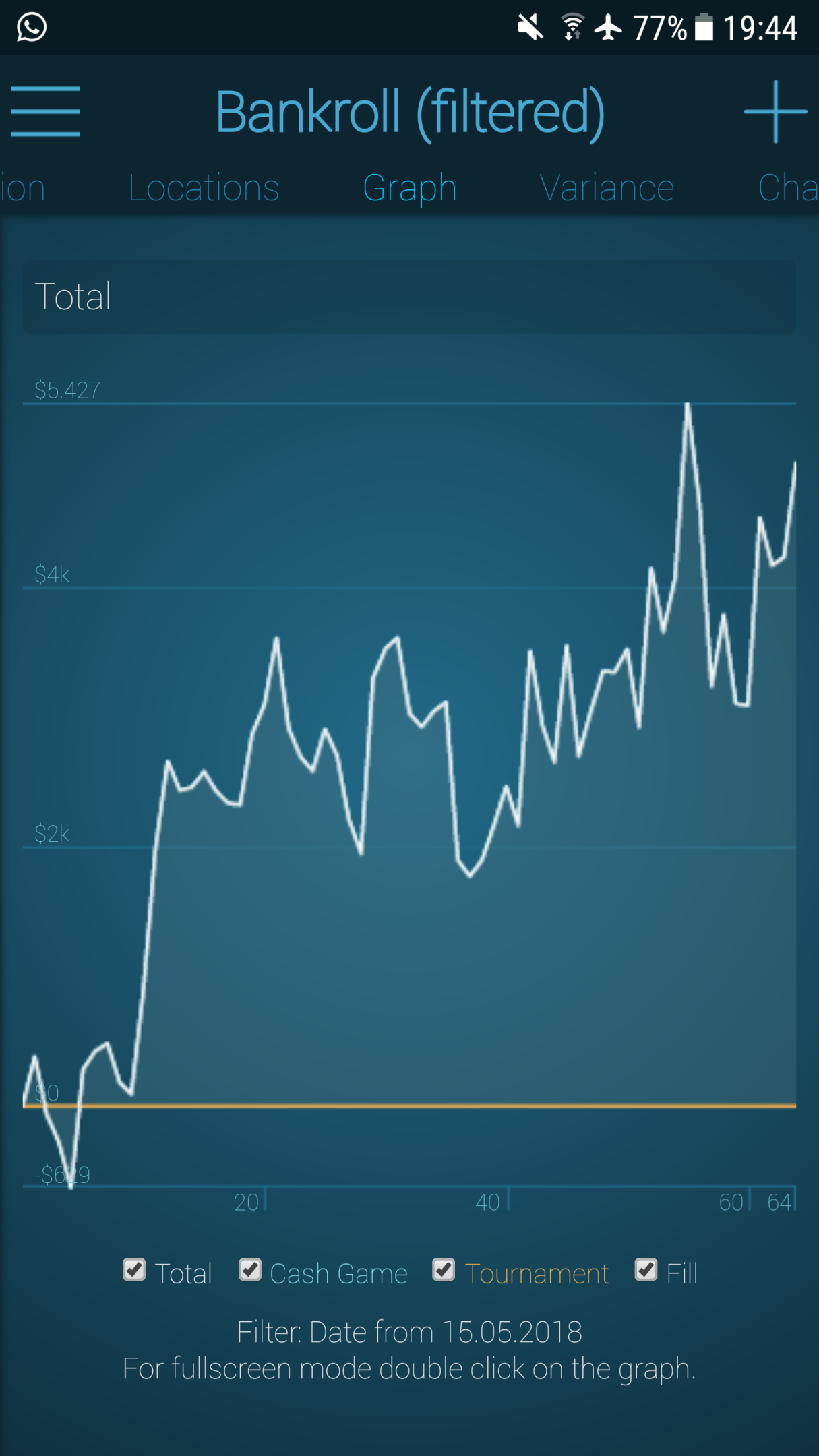Disable the Tournament checkbox
The image size is (819, 1456).
(444, 1270)
